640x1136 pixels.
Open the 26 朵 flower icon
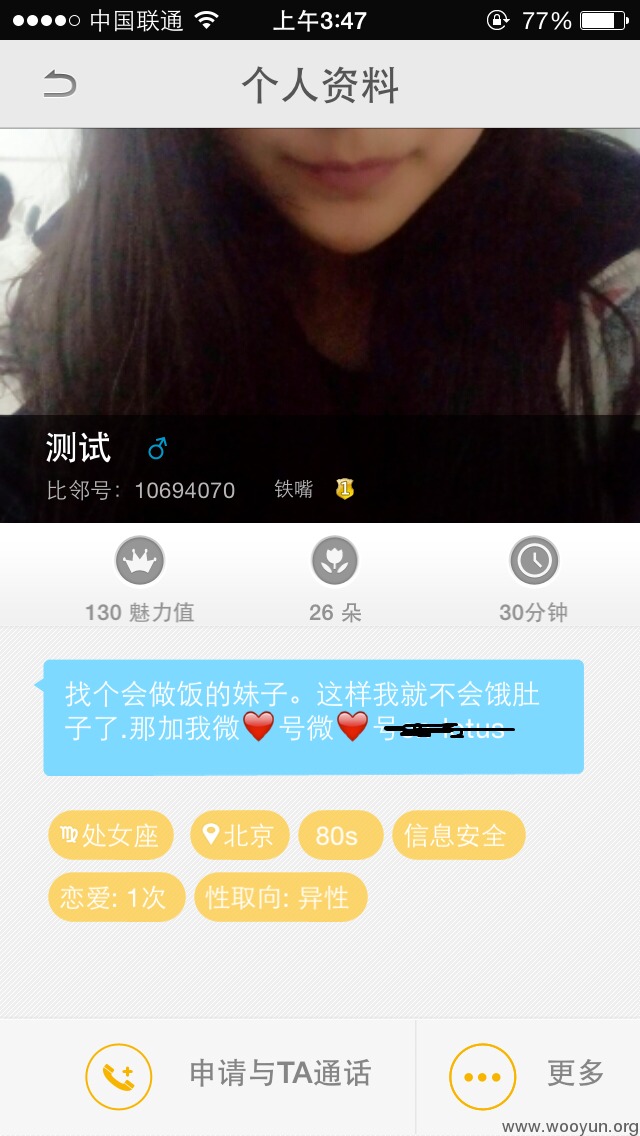click(x=335, y=561)
